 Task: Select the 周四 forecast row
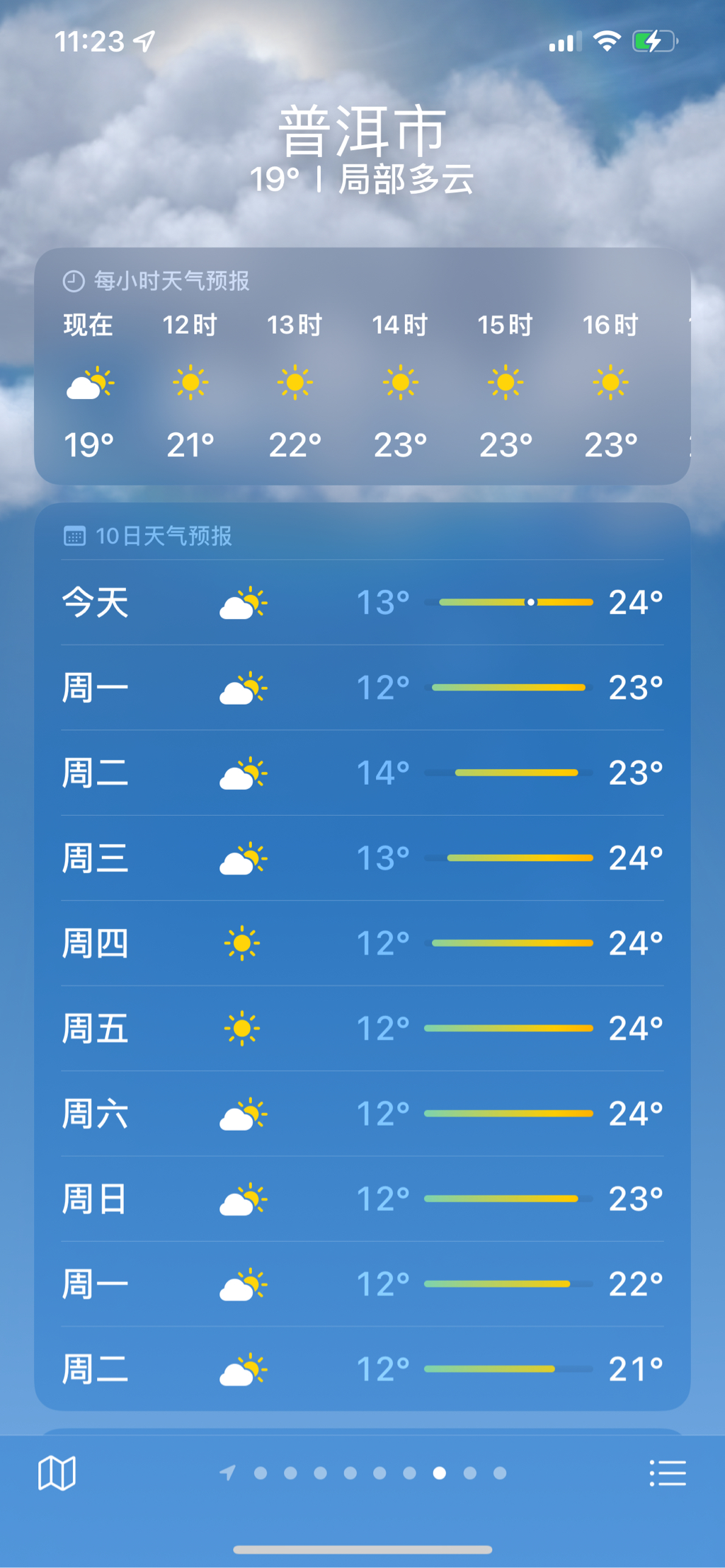362,943
